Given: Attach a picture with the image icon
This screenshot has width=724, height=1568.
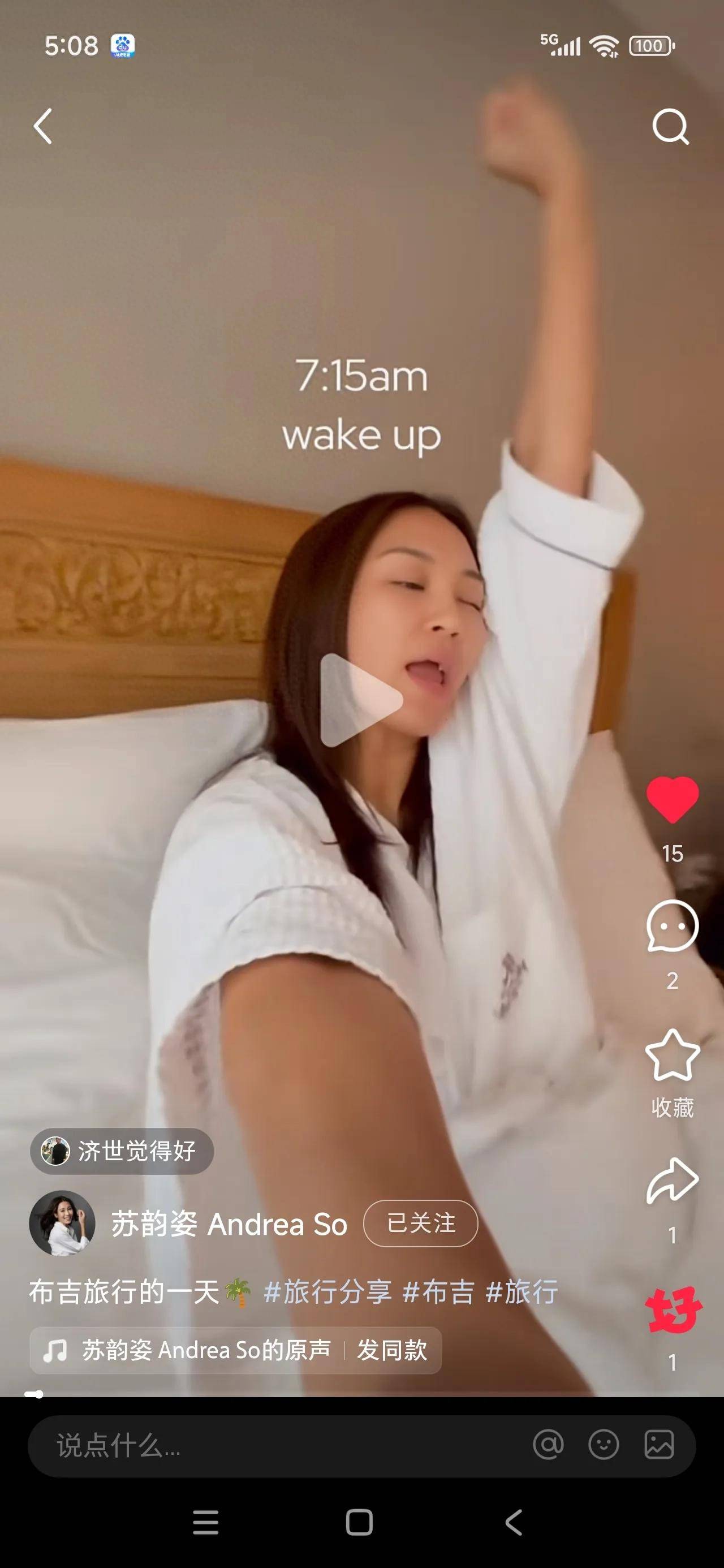Looking at the screenshot, I should [x=659, y=1445].
